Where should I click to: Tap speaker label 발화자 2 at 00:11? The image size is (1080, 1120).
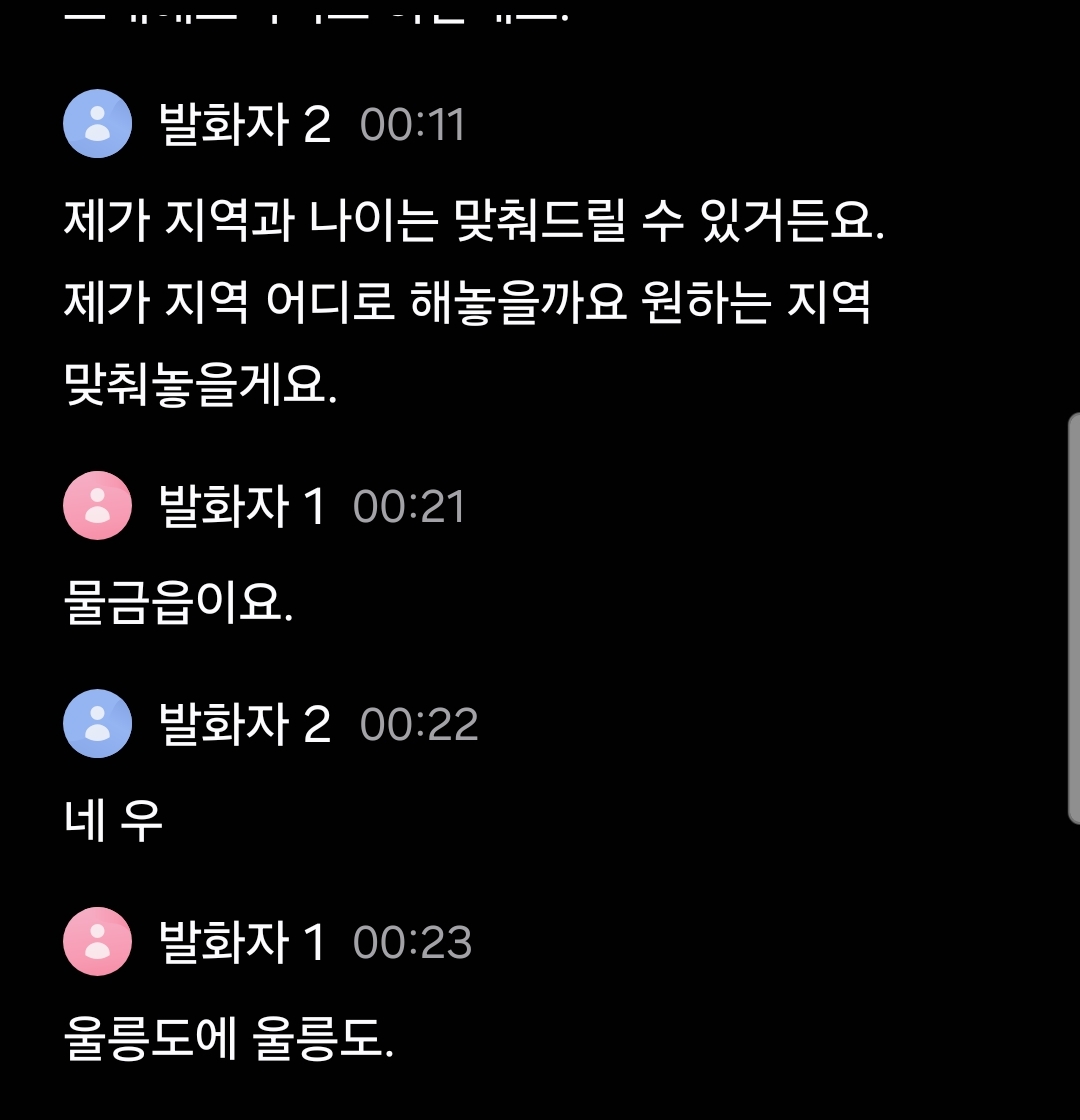click(x=244, y=124)
